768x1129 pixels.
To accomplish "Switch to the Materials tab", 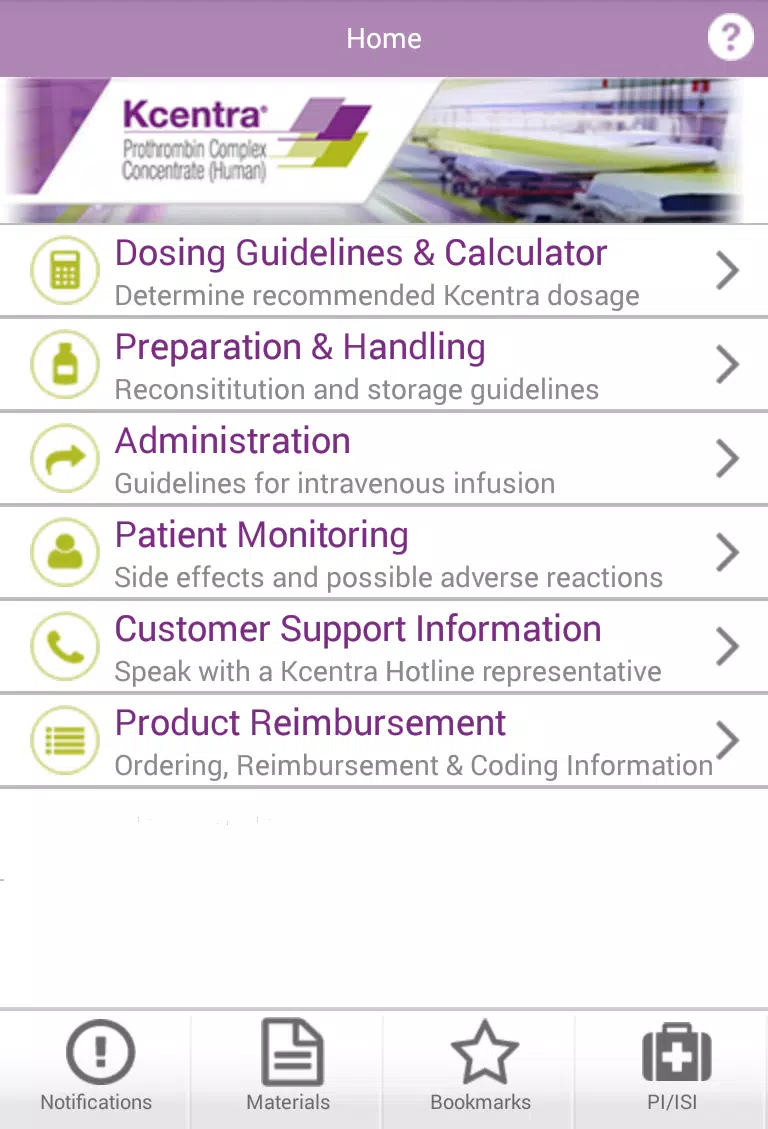I will click(288, 1070).
